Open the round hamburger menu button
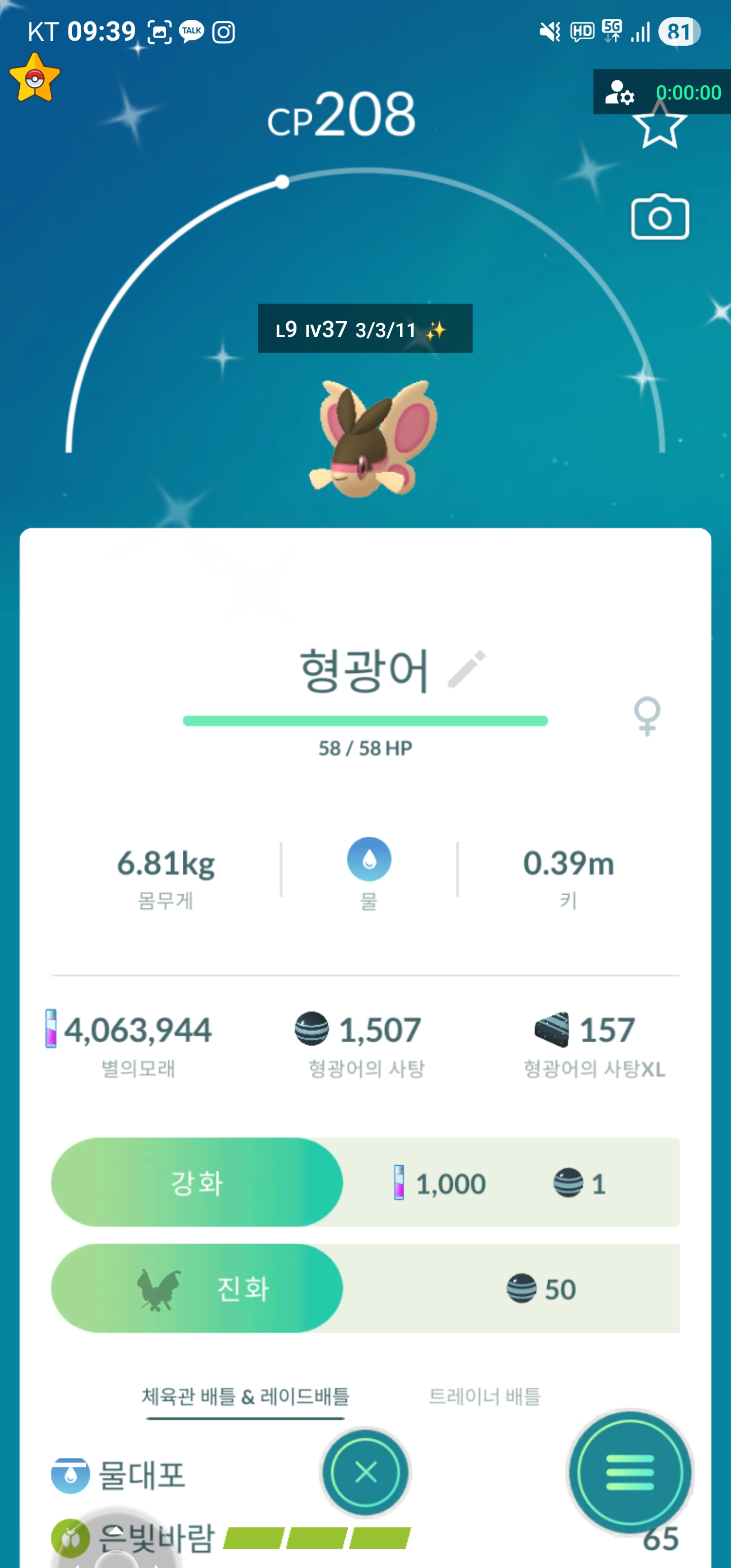The height and width of the screenshot is (1568, 731). tap(629, 1472)
